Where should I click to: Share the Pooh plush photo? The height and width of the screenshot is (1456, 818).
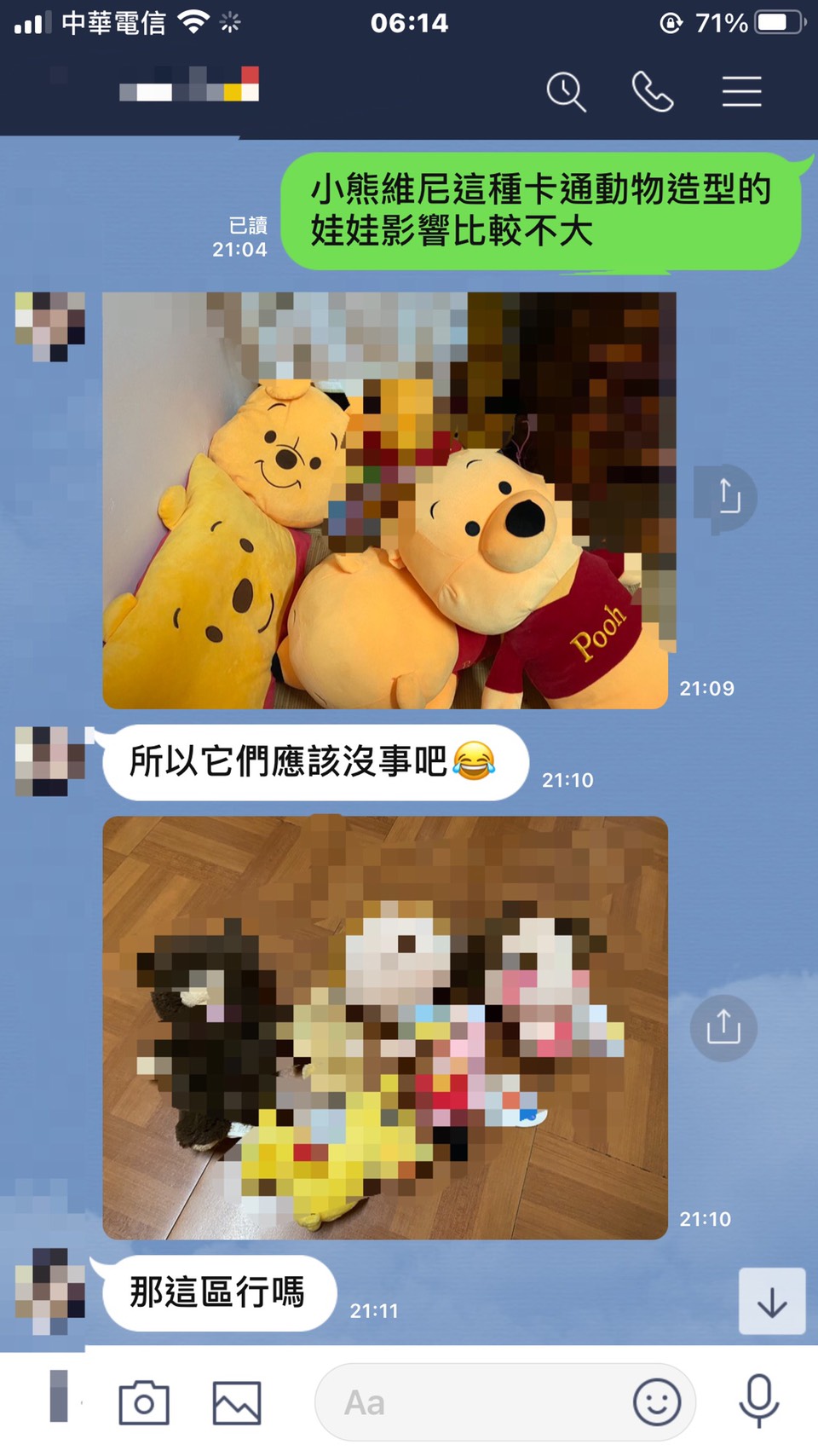click(x=725, y=497)
